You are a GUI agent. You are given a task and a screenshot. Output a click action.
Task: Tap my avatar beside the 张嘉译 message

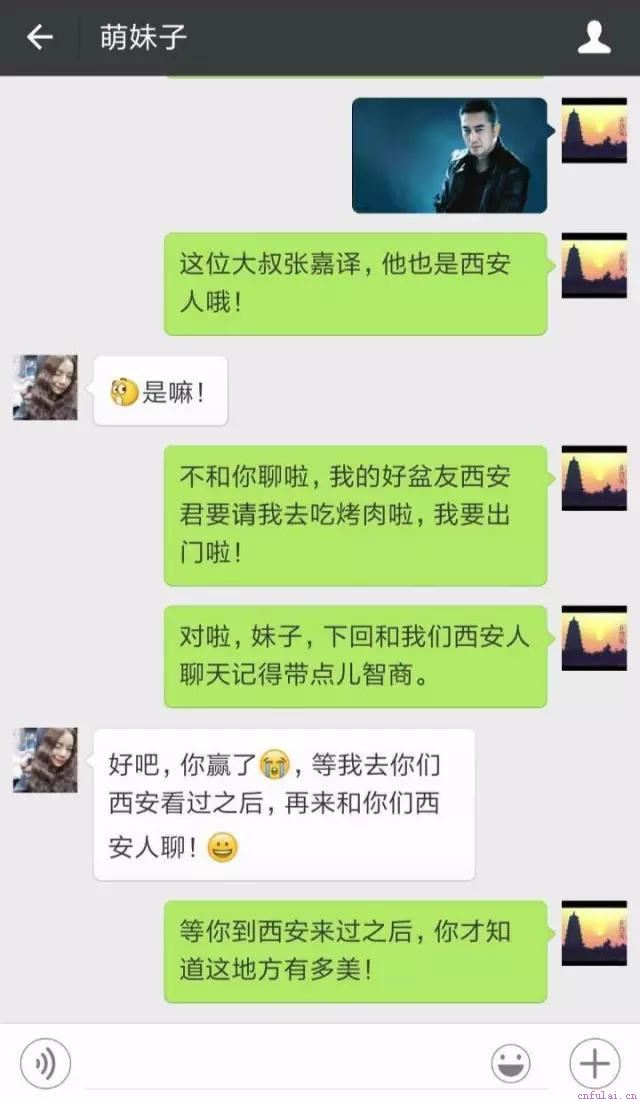pyautogui.click(x=594, y=265)
